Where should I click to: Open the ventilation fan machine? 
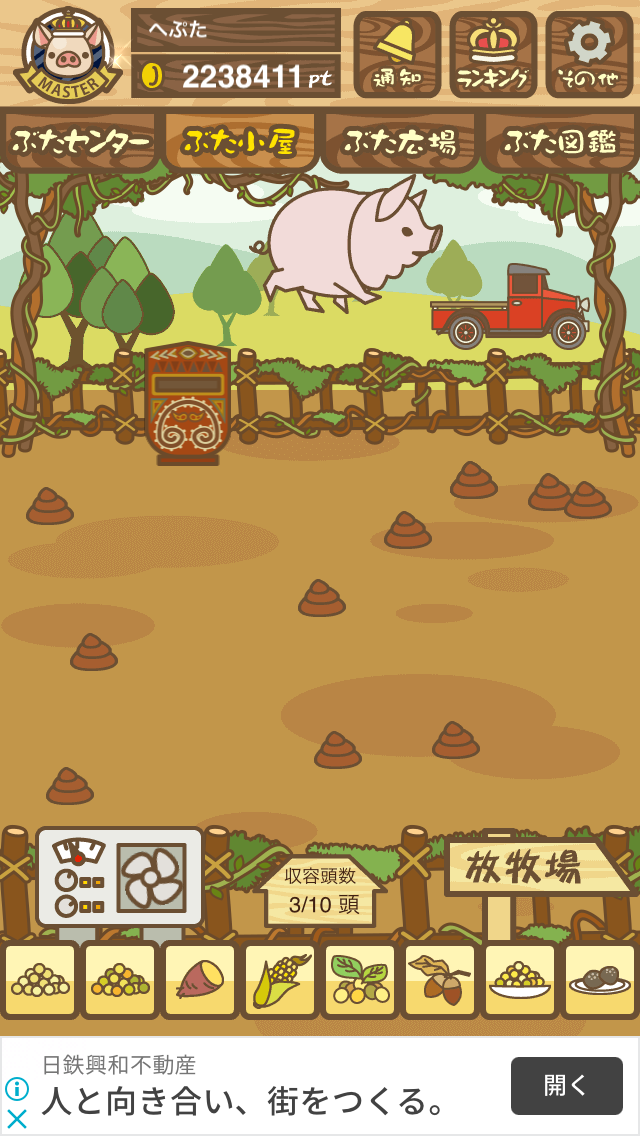point(120,877)
